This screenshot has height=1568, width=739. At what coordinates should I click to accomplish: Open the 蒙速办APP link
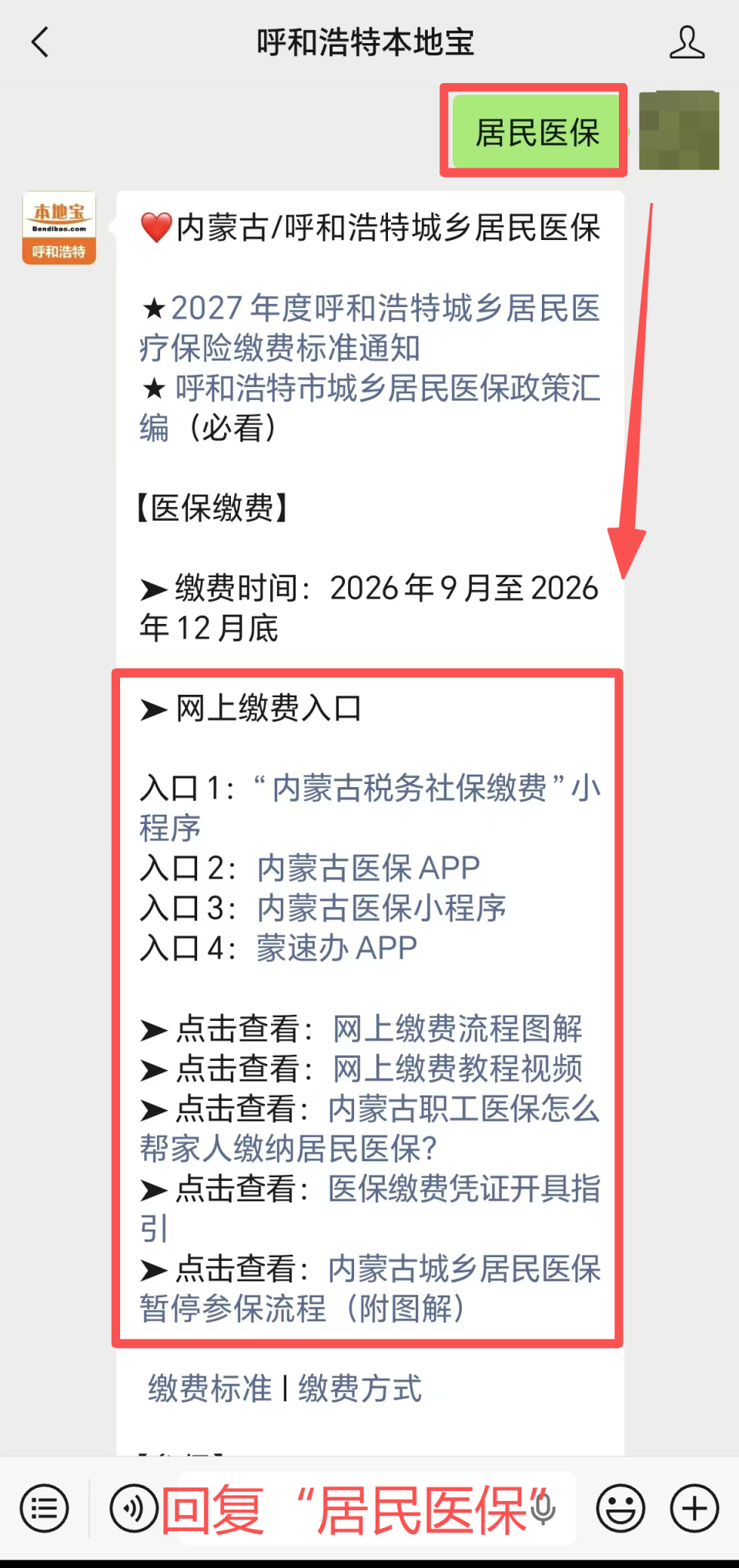pos(336,948)
